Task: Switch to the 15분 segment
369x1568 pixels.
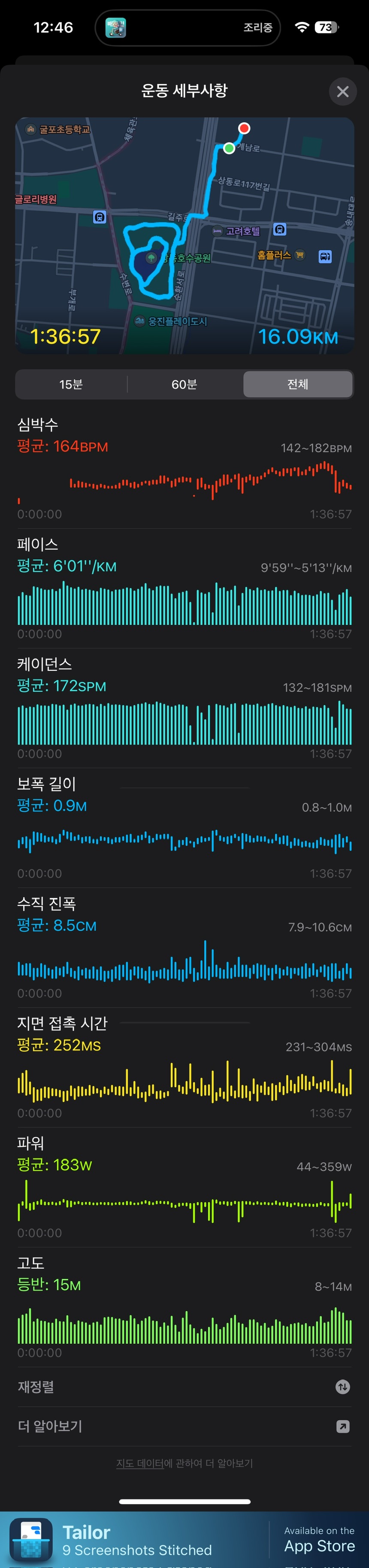Action: pos(71,384)
